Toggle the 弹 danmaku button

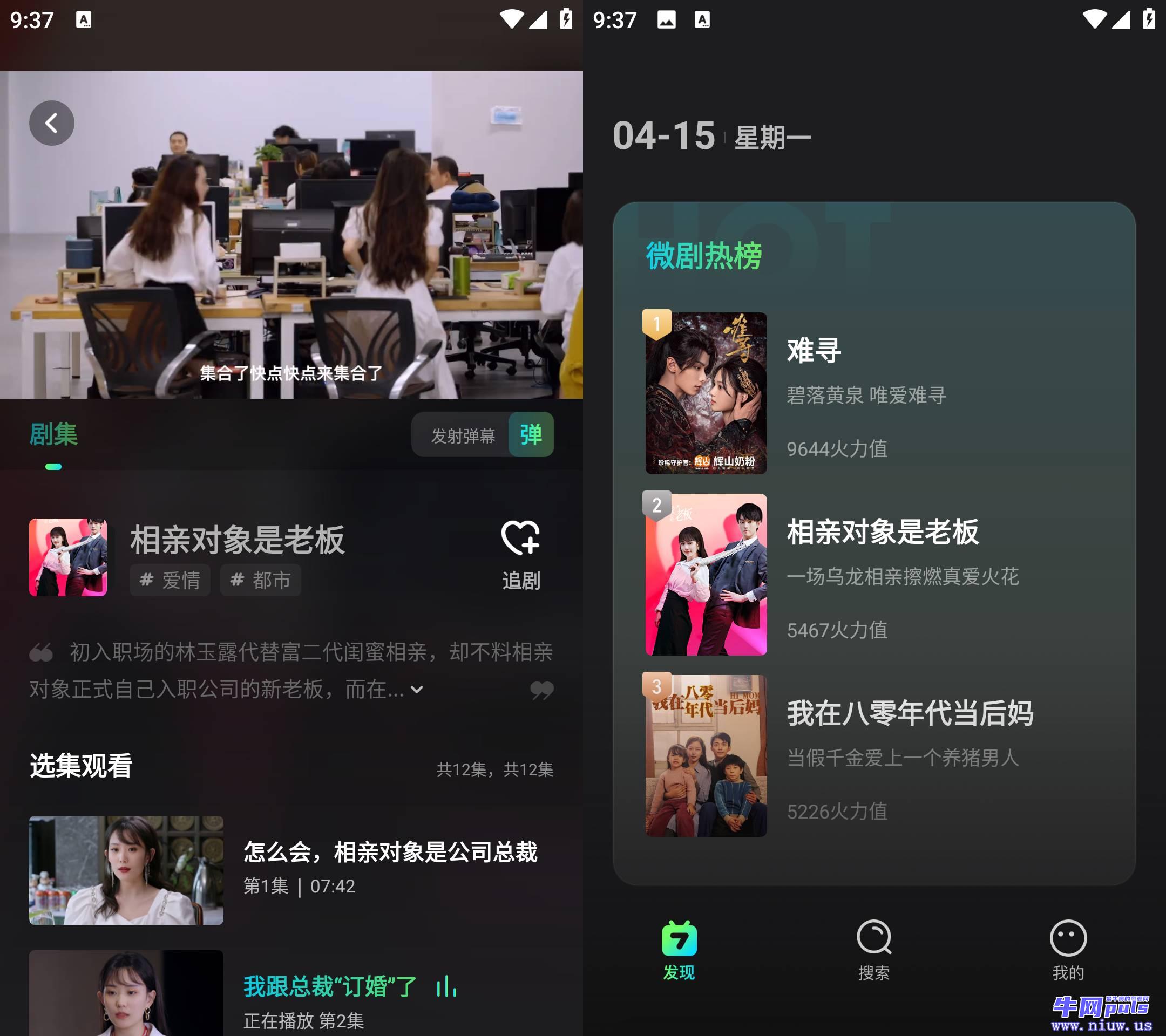click(x=531, y=435)
